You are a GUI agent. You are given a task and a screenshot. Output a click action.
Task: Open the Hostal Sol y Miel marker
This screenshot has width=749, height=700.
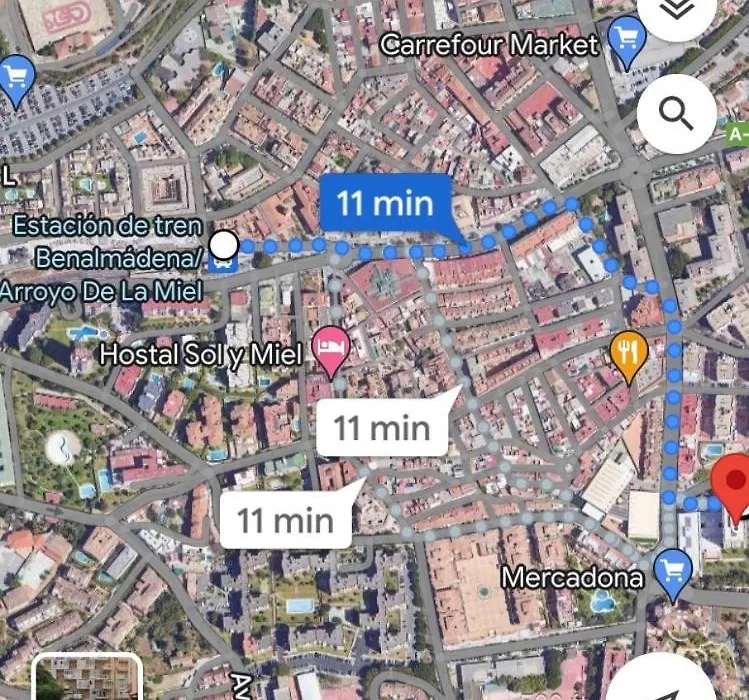click(329, 351)
